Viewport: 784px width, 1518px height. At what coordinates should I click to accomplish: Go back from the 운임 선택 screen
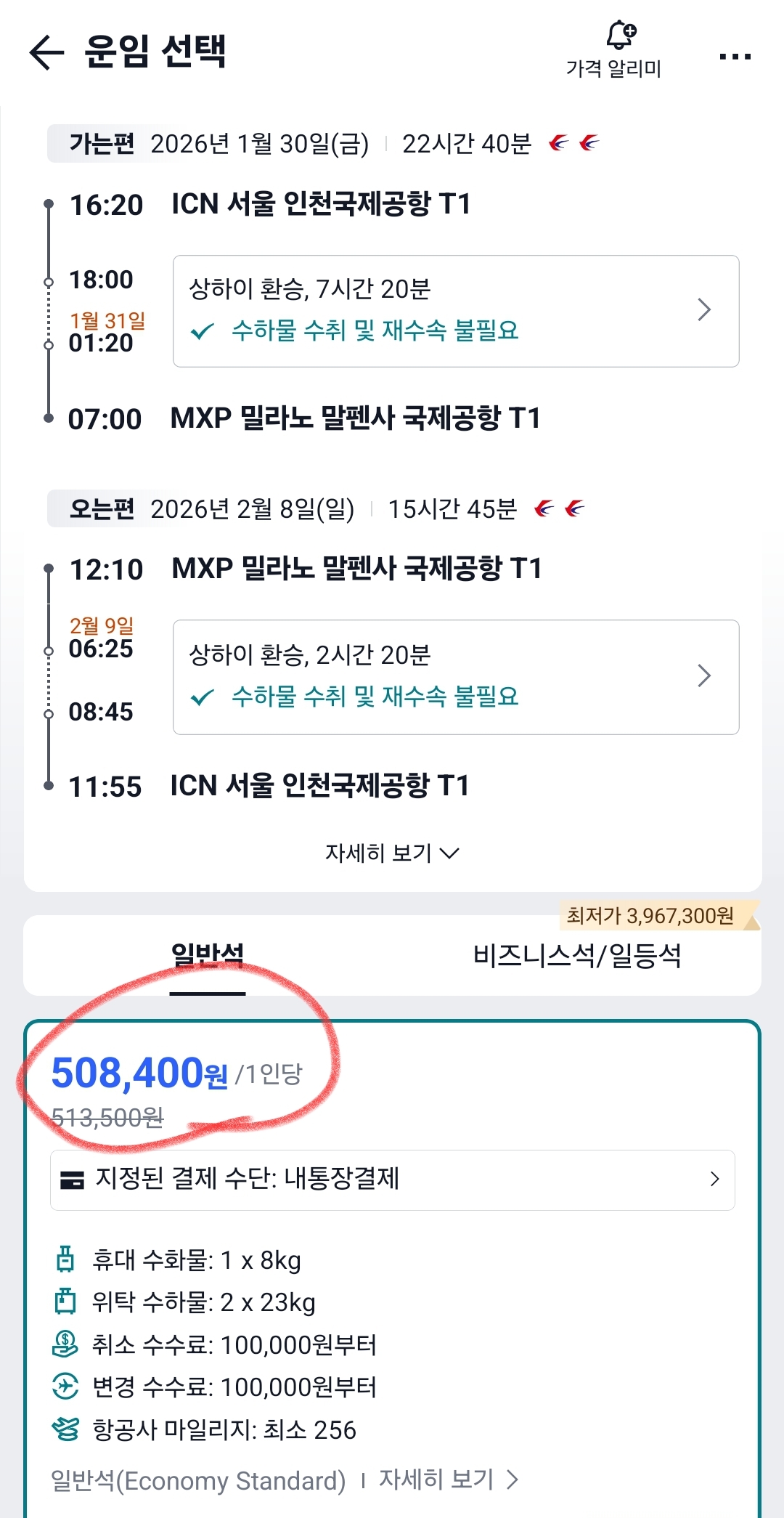(x=46, y=53)
